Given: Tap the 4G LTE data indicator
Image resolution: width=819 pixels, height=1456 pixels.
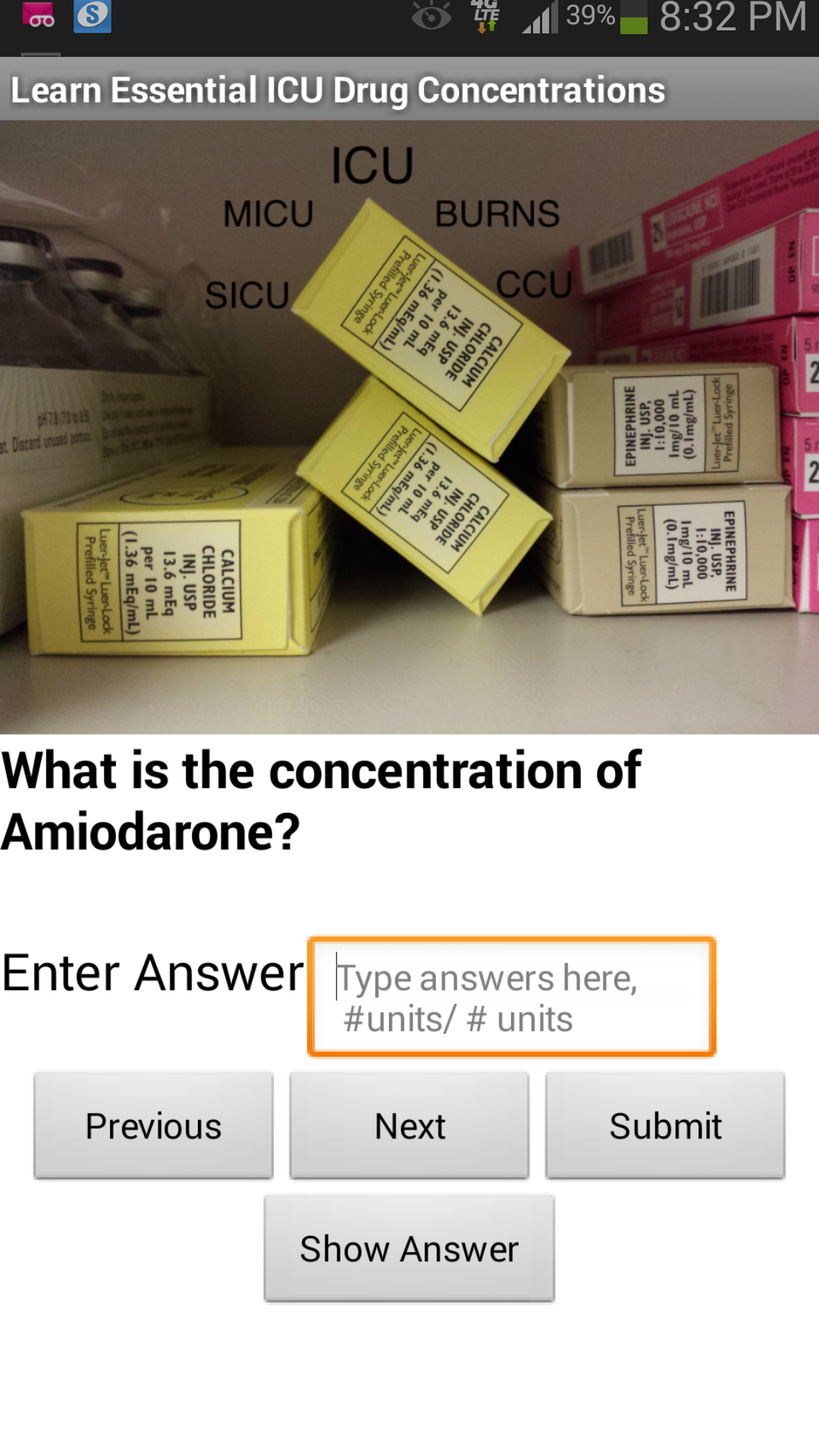Looking at the screenshot, I should pyautogui.click(x=484, y=17).
